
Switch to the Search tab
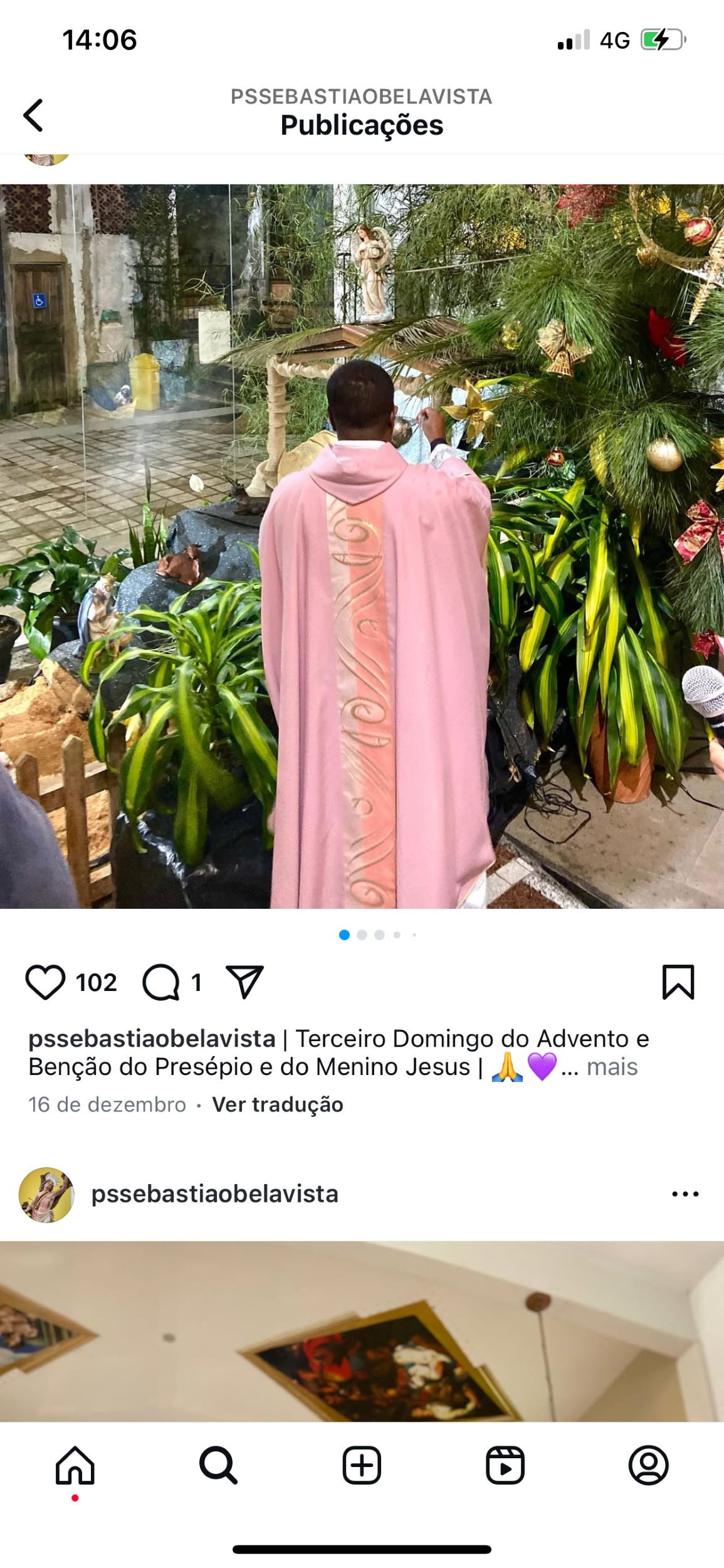[218, 1466]
